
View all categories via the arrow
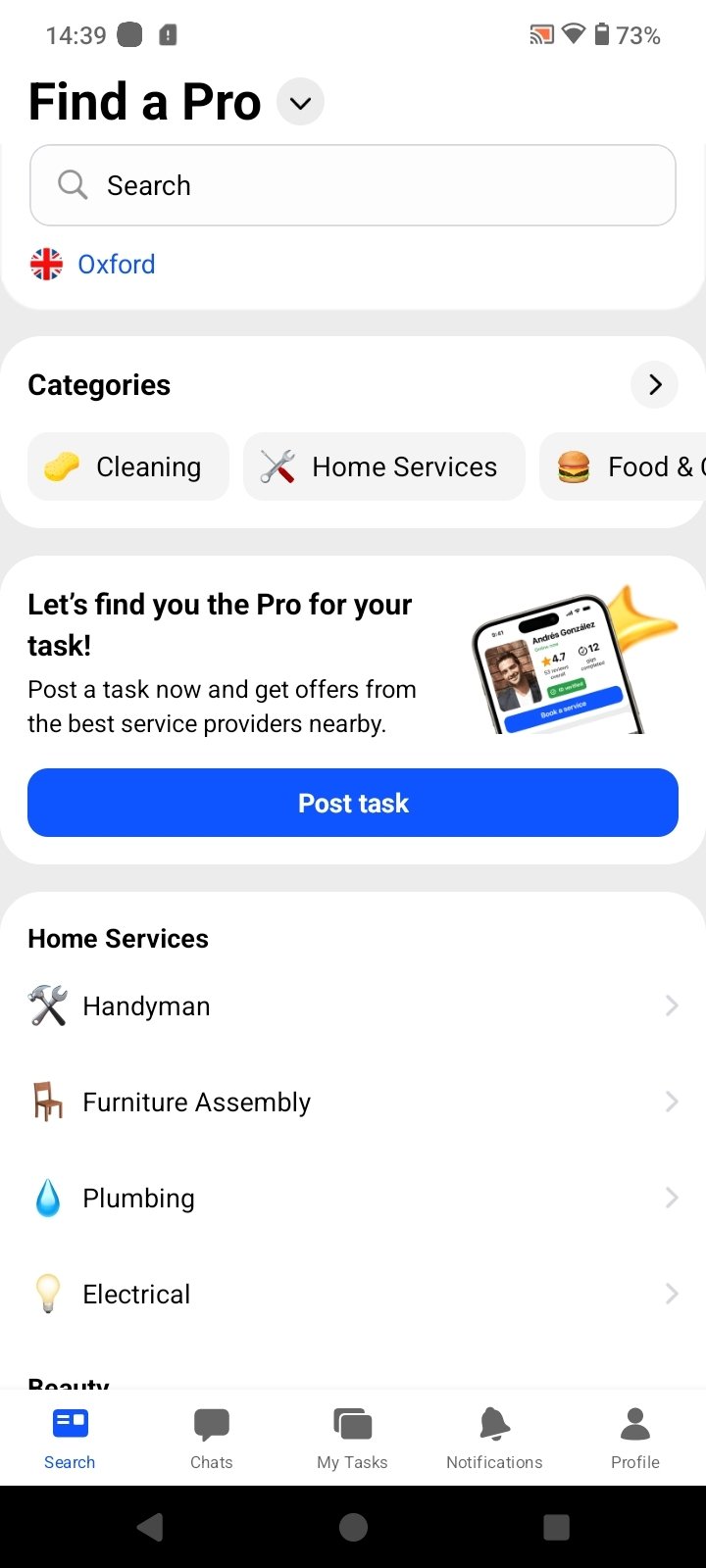655,385
